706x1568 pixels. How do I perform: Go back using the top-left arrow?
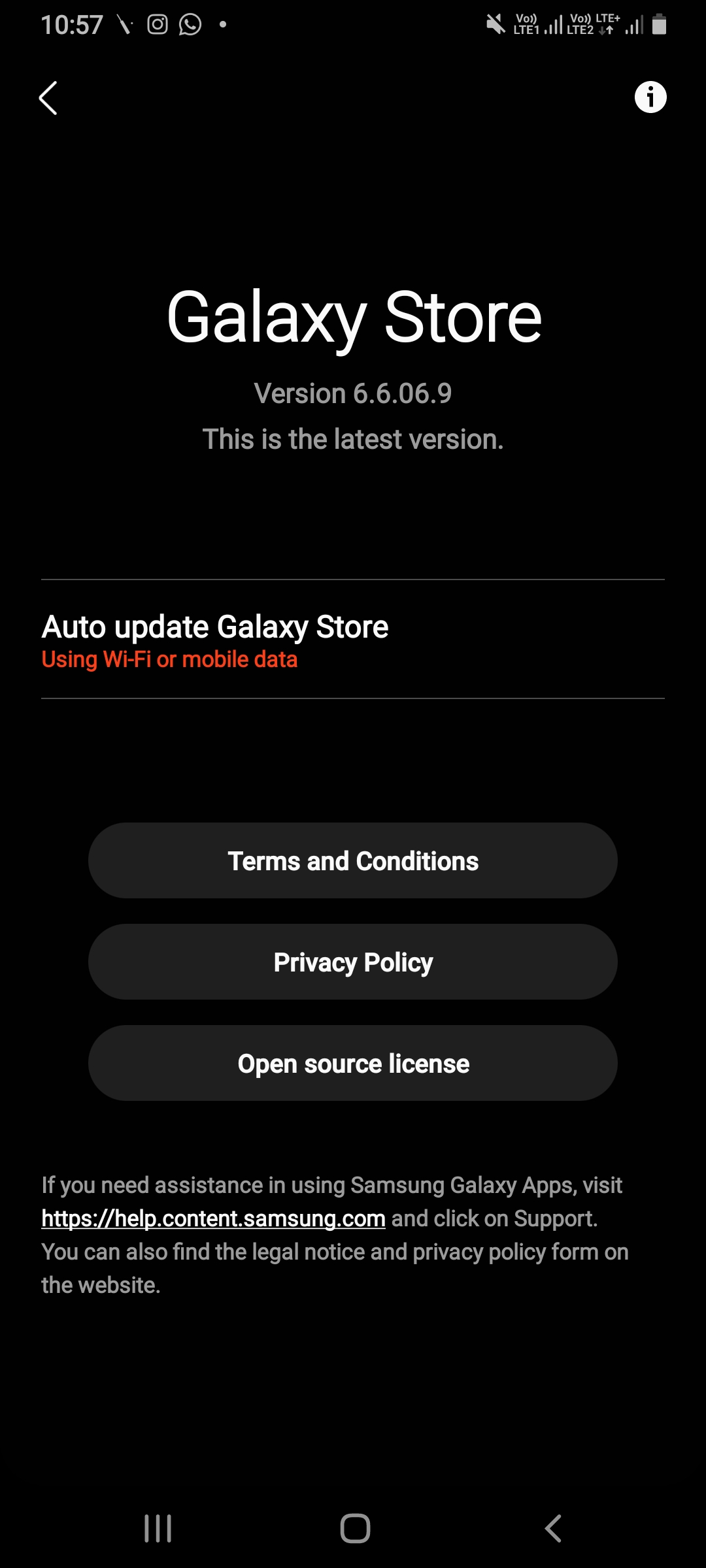click(48, 98)
